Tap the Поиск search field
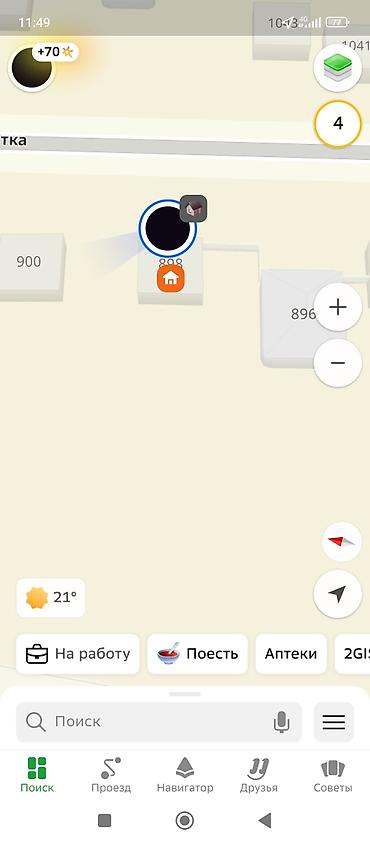Screen dimensions: 370x843 point(159,722)
